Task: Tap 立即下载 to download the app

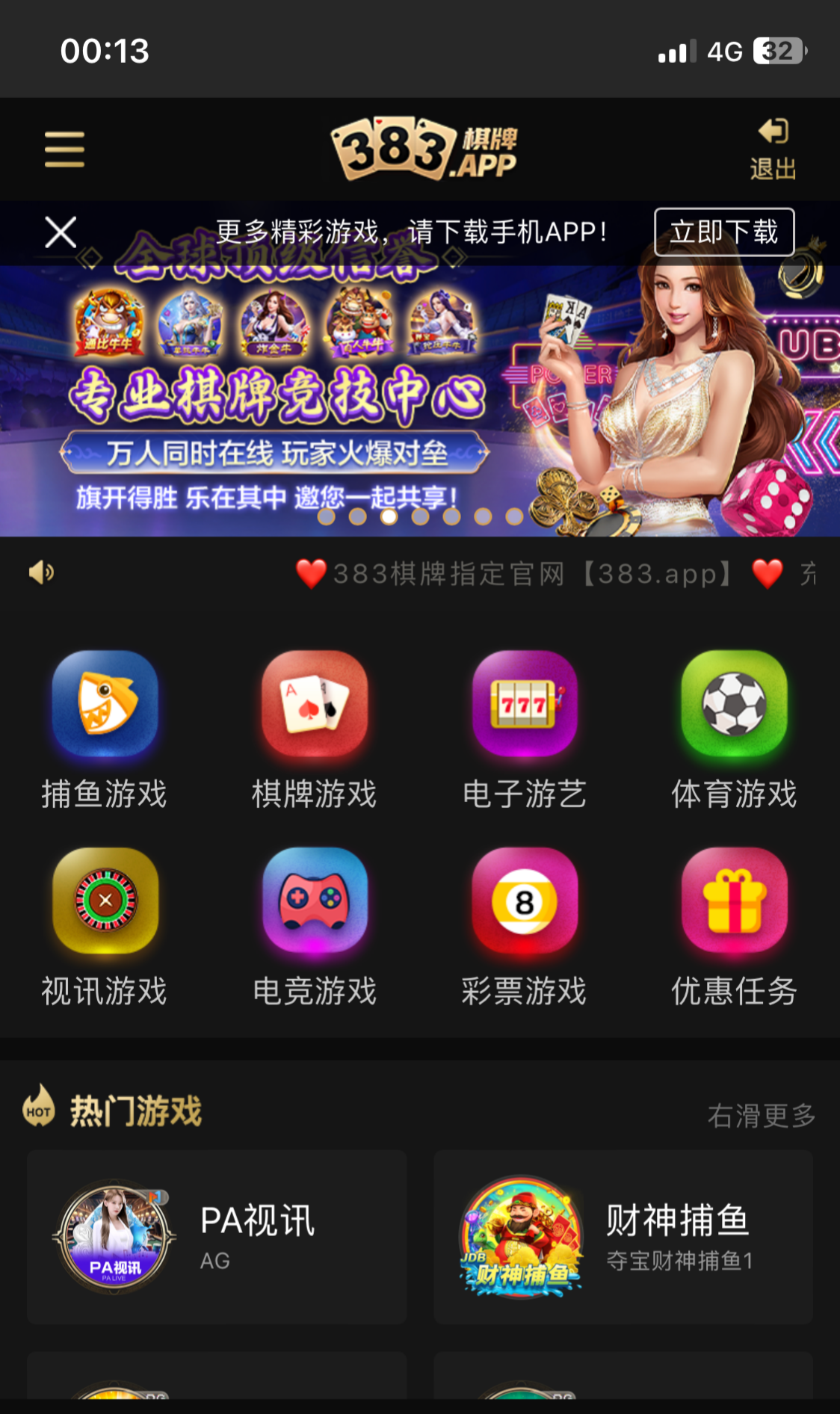Action: tap(723, 232)
